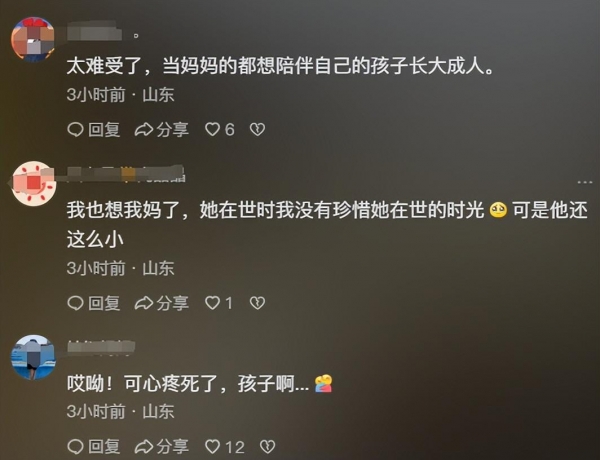Share the comment starting with "太难受了"

[161, 129]
